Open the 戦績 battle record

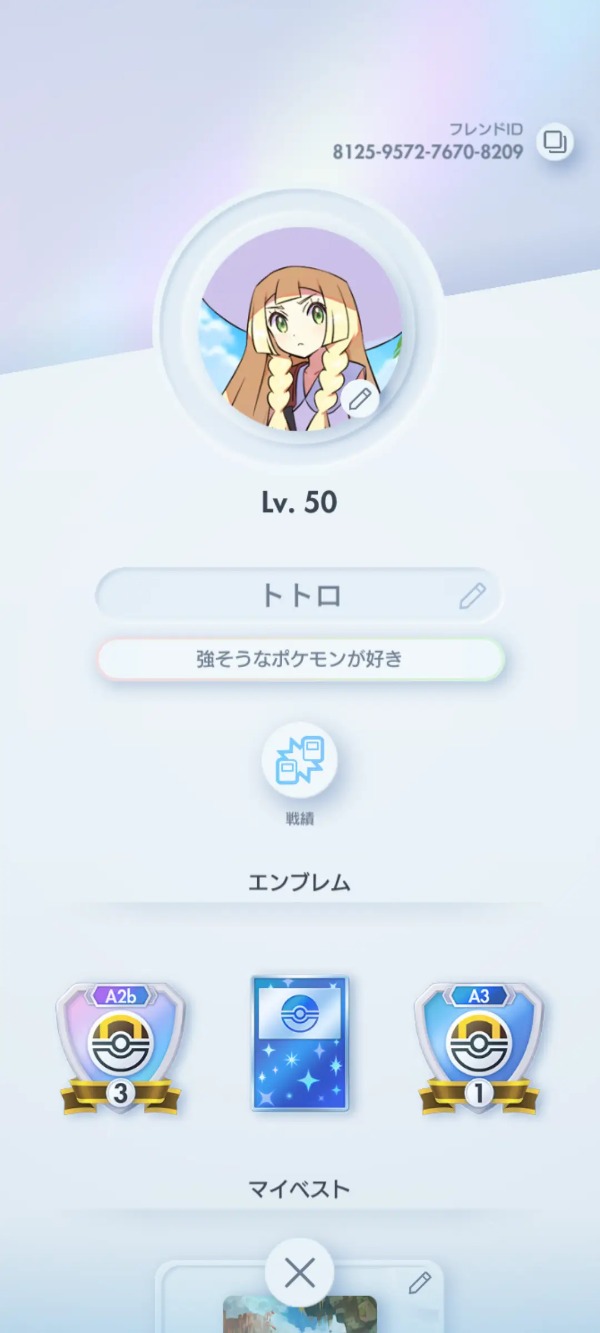tap(299, 762)
